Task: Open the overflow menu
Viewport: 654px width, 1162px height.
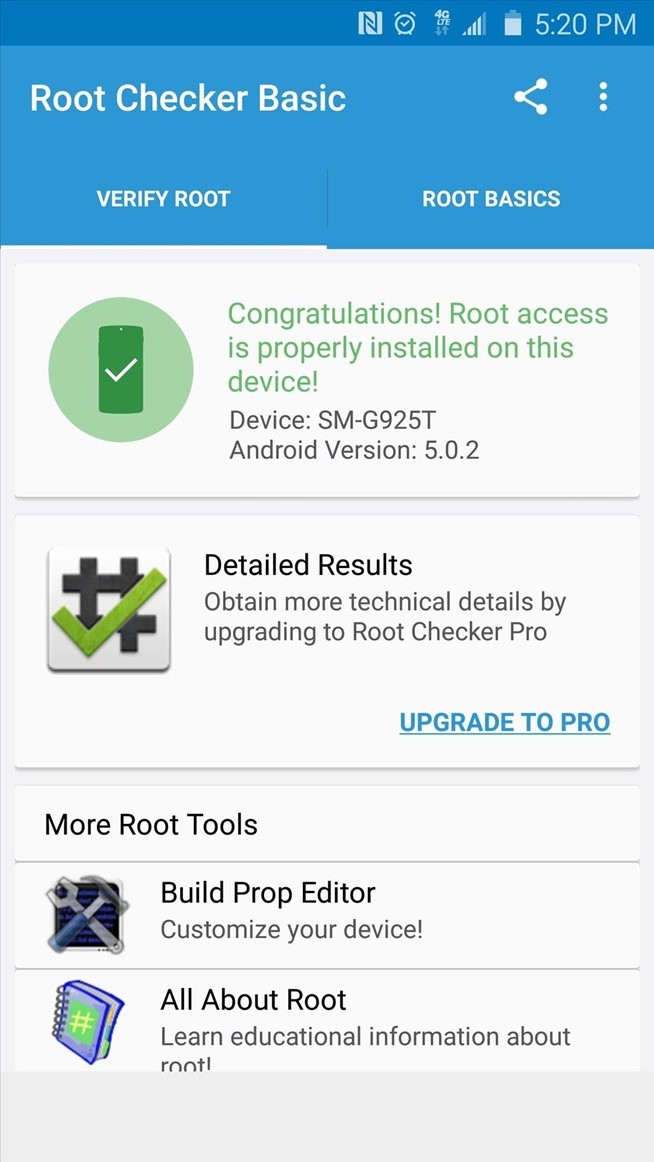Action: tap(602, 97)
